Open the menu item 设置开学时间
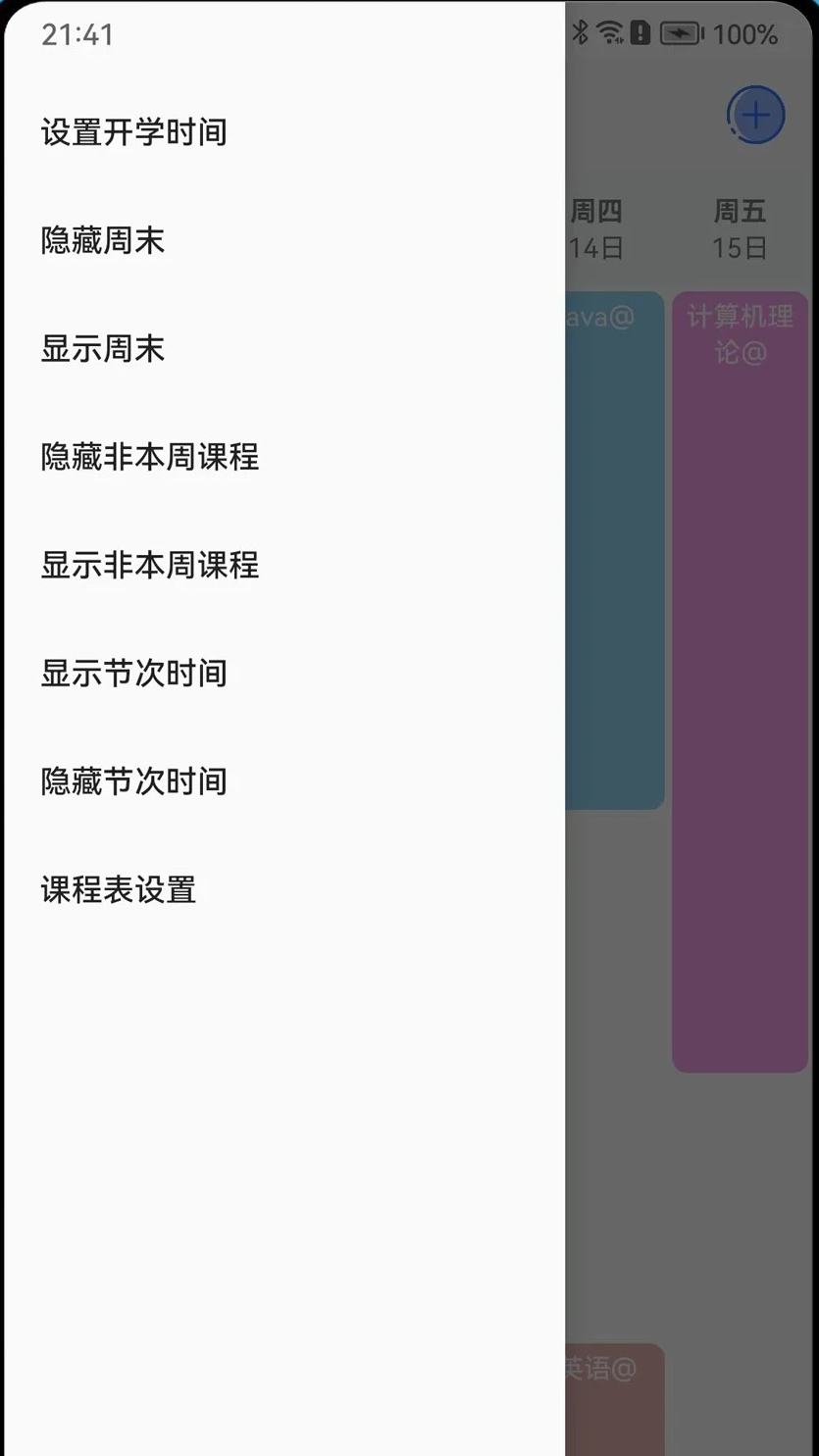Image resolution: width=819 pixels, height=1456 pixels. [133, 132]
